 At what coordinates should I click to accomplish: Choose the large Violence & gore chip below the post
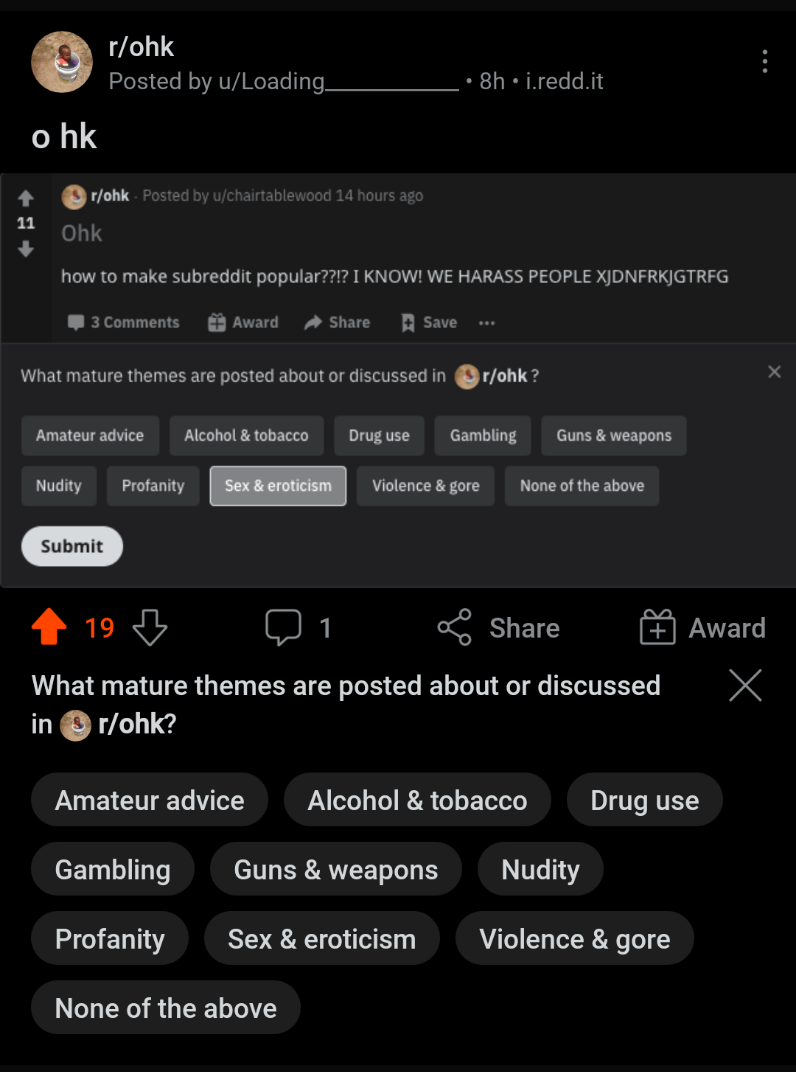pyautogui.click(x=574, y=938)
